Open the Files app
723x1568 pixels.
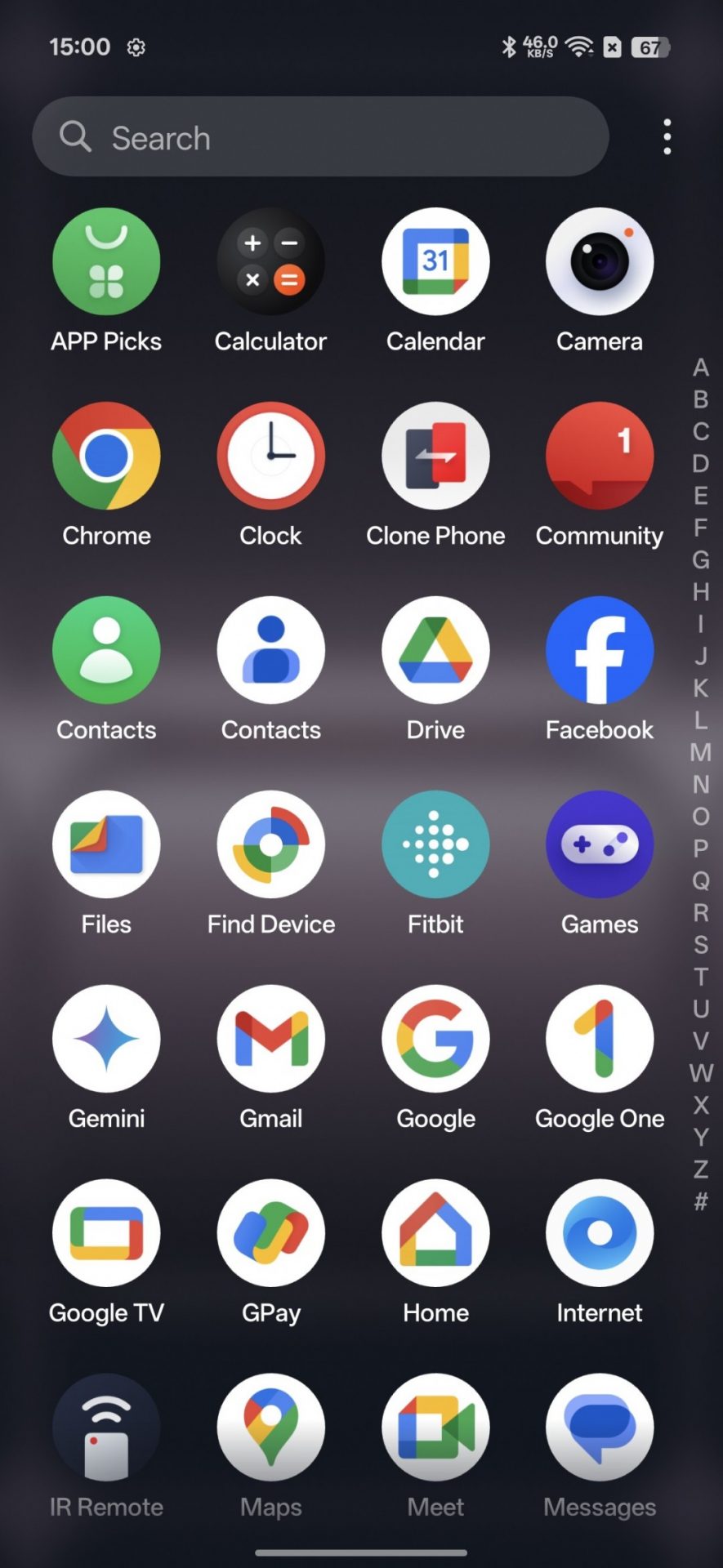tap(106, 844)
